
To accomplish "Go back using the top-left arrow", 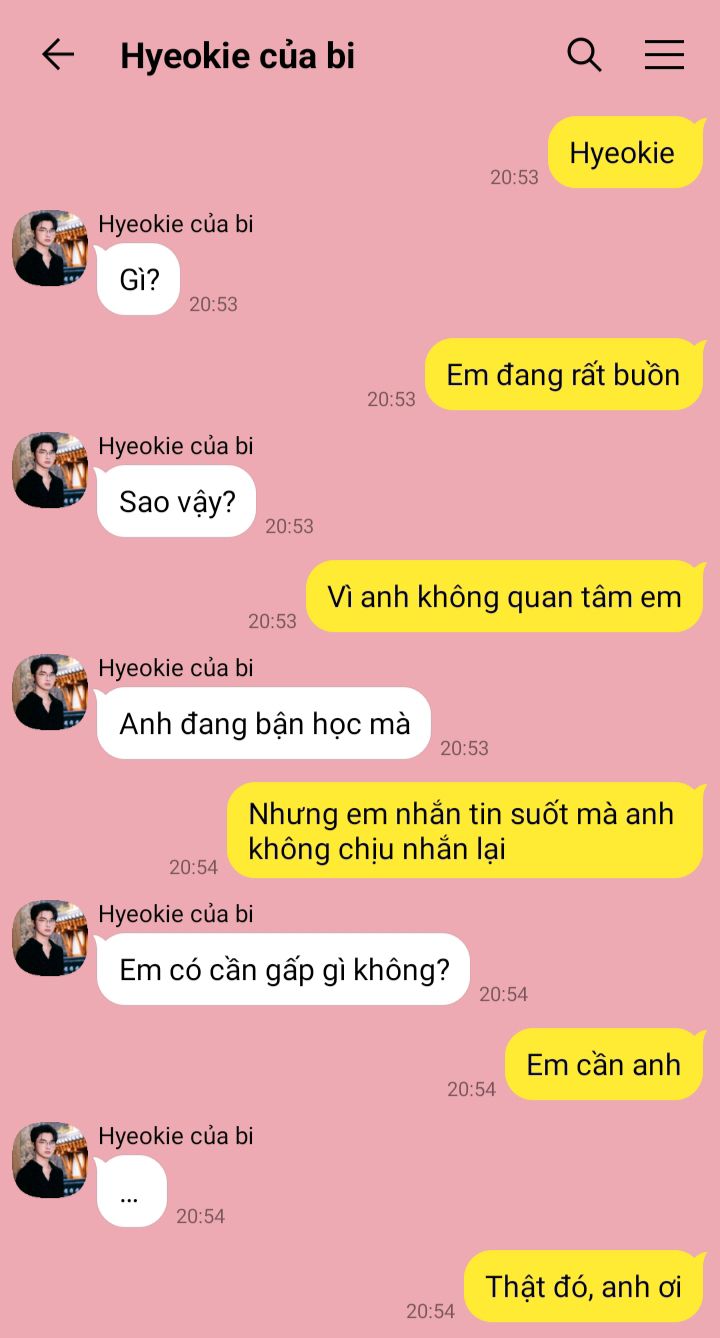I will pyautogui.click(x=58, y=55).
